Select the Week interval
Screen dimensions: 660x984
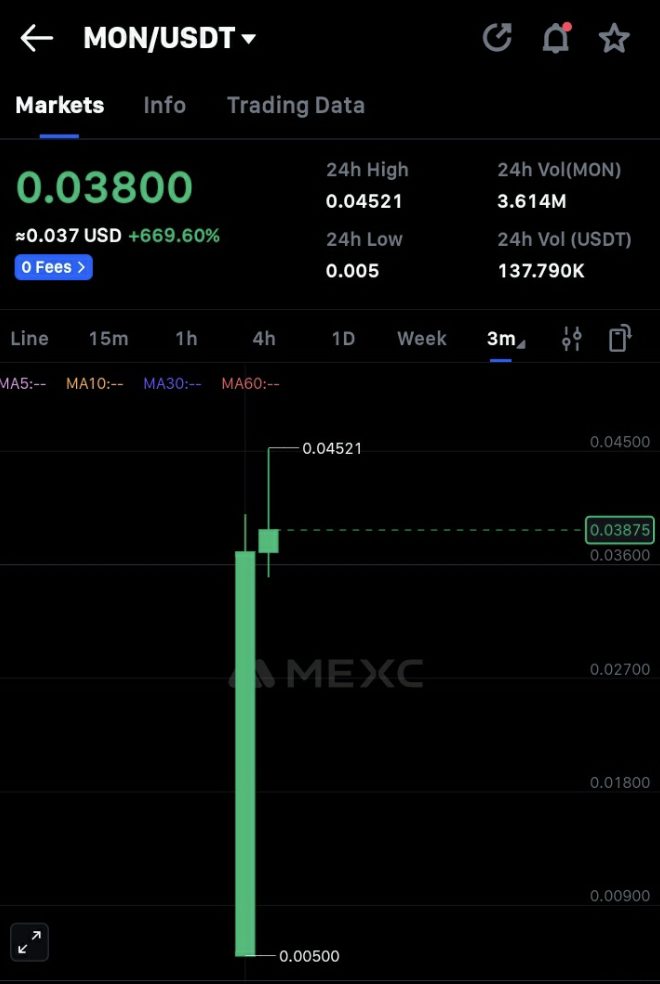(x=421, y=338)
